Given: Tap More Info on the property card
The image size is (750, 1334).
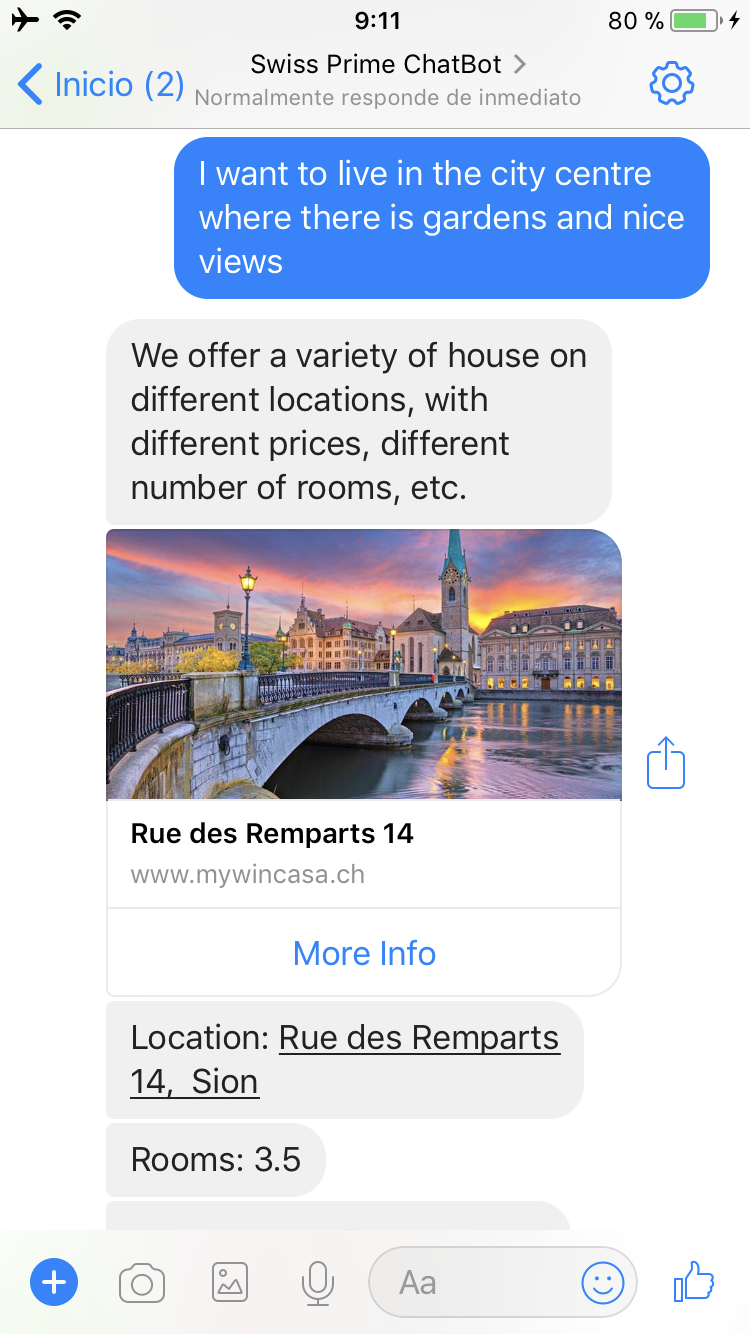Looking at the screenshot, I should pos(364,953).
